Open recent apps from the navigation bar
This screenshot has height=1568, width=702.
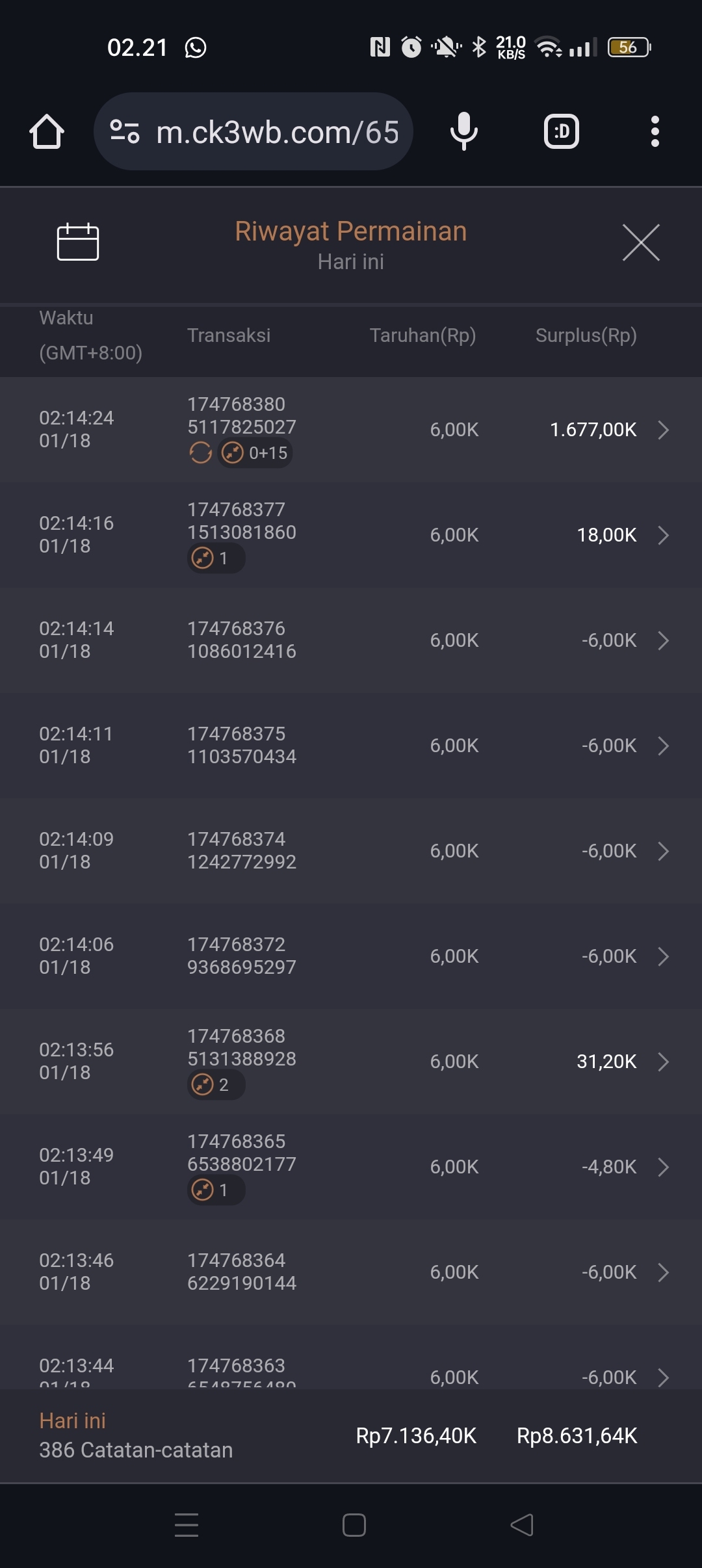pos(187,1525)
